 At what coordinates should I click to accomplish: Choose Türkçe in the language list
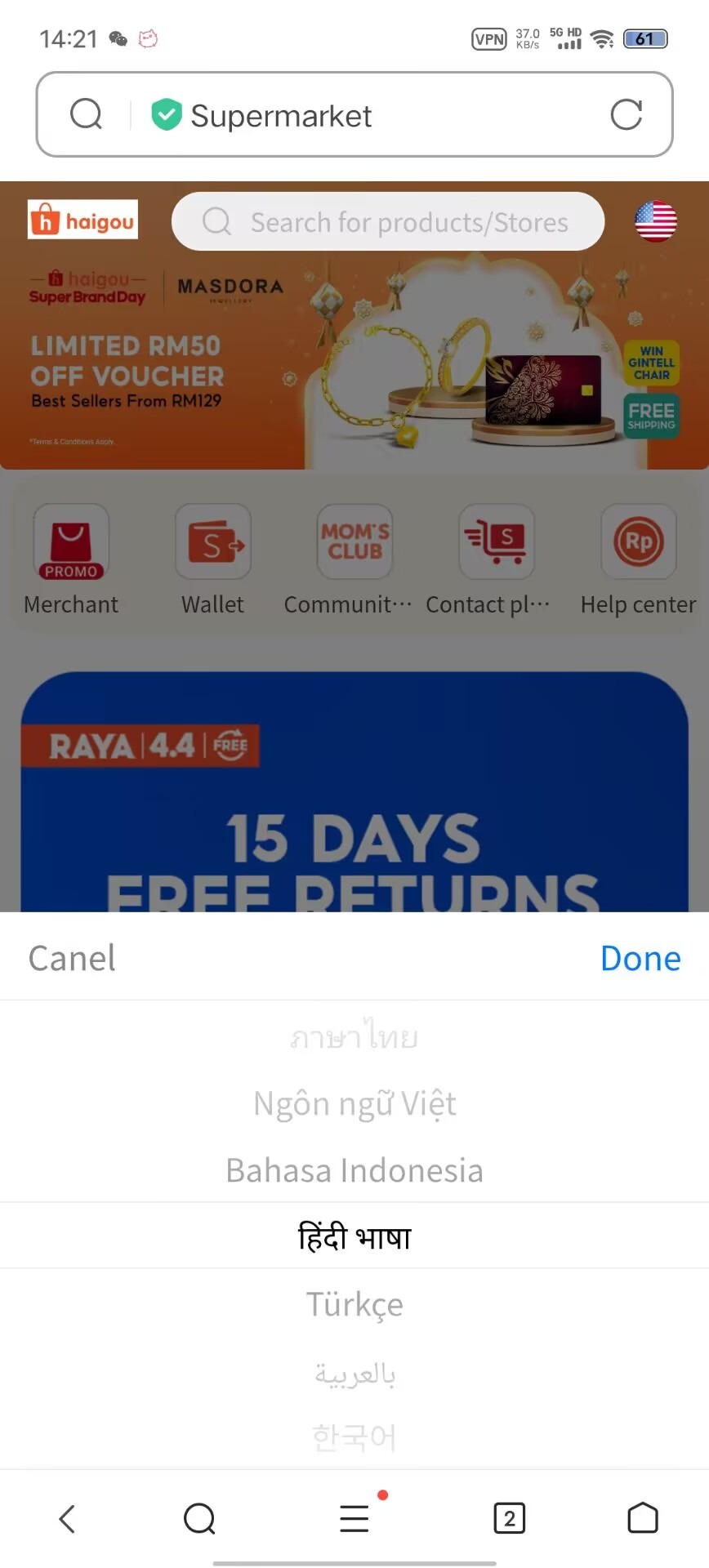[x=354, y=1304]
